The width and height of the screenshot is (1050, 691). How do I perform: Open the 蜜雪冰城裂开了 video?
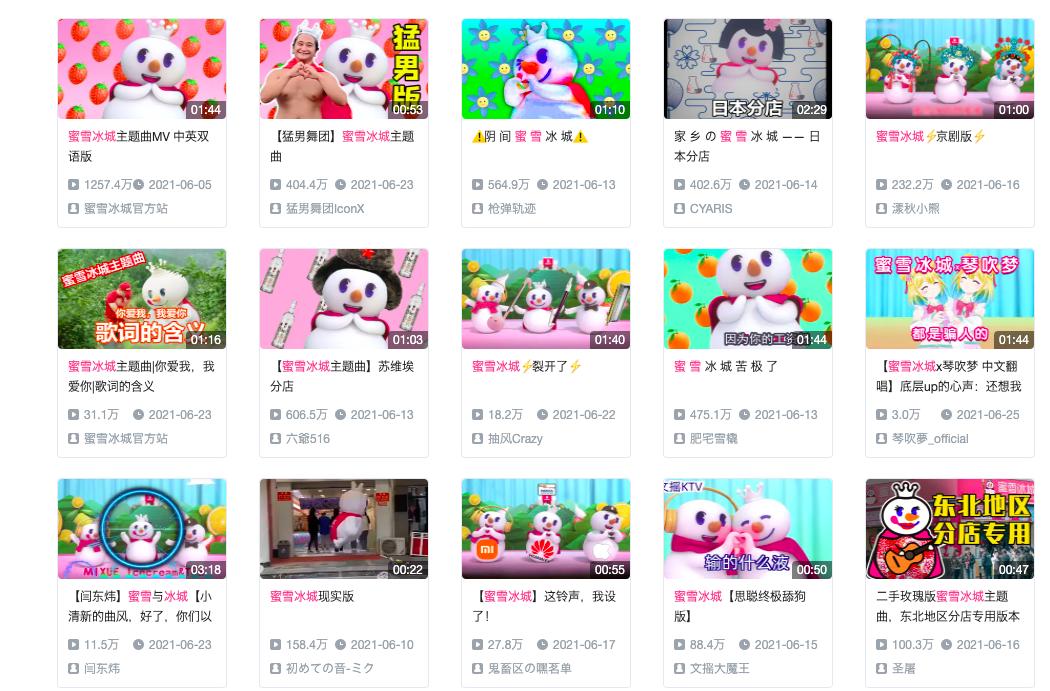545,299
